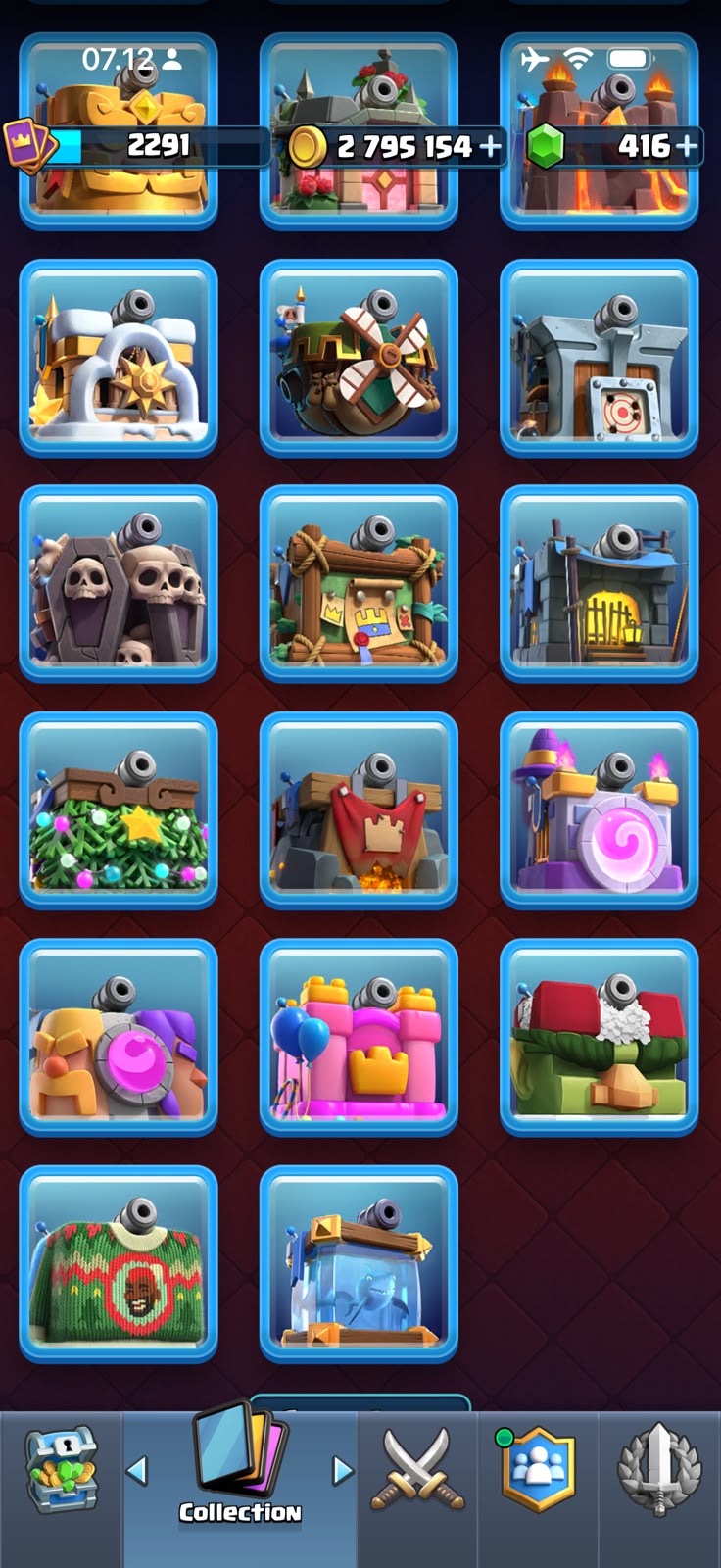Choose the pink bouncy castle tower skin
The height and width of the screenshot is (1568, 721).
(359, 1037)
